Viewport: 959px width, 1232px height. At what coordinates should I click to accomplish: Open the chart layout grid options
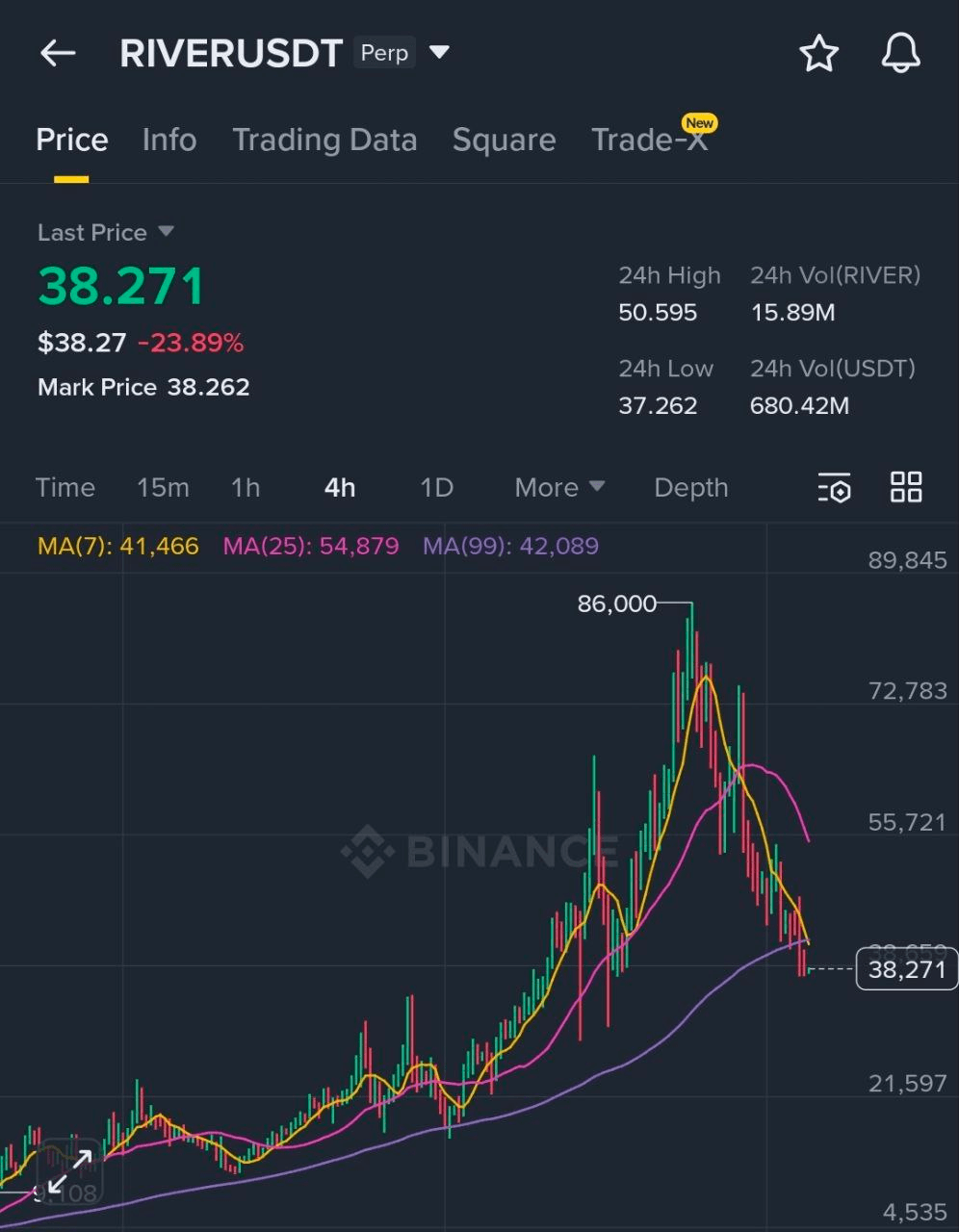click(x=906, y=488)
